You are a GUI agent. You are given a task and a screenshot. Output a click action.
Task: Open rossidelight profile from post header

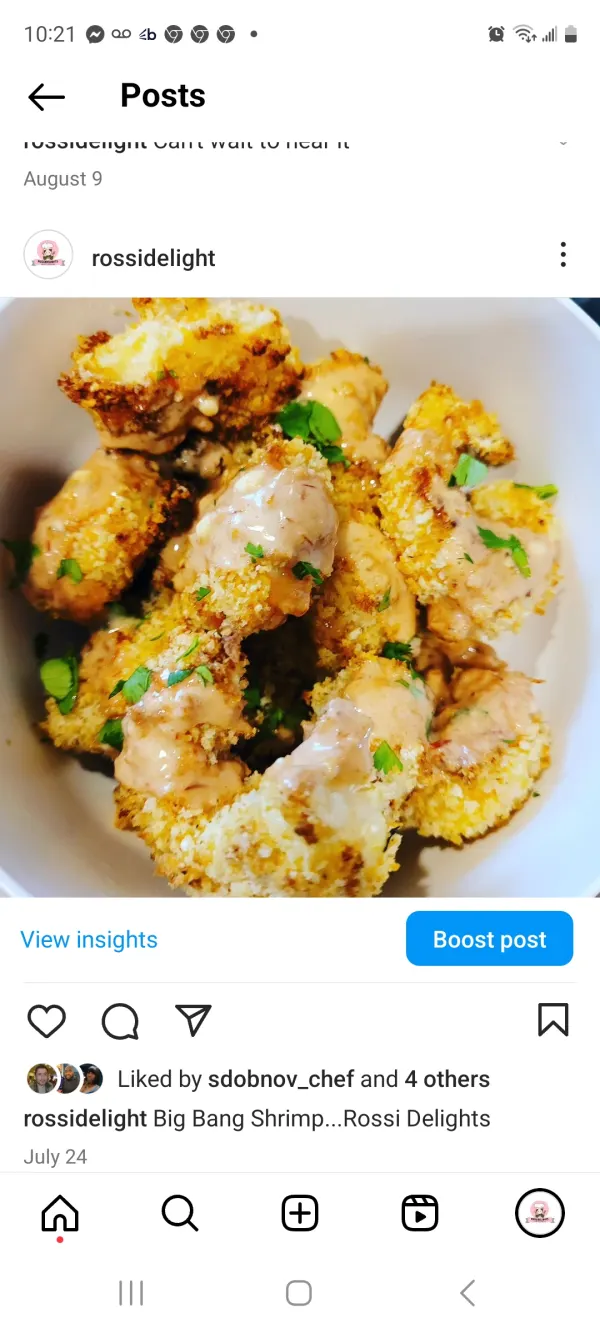pos(153,258)
